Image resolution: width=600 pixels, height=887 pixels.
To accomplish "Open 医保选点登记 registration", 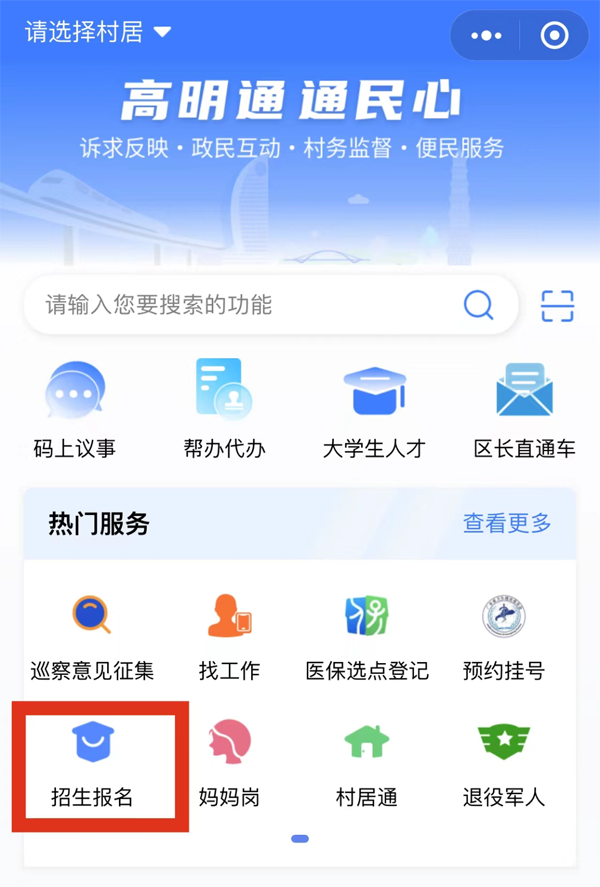I will tap(367, 635).
